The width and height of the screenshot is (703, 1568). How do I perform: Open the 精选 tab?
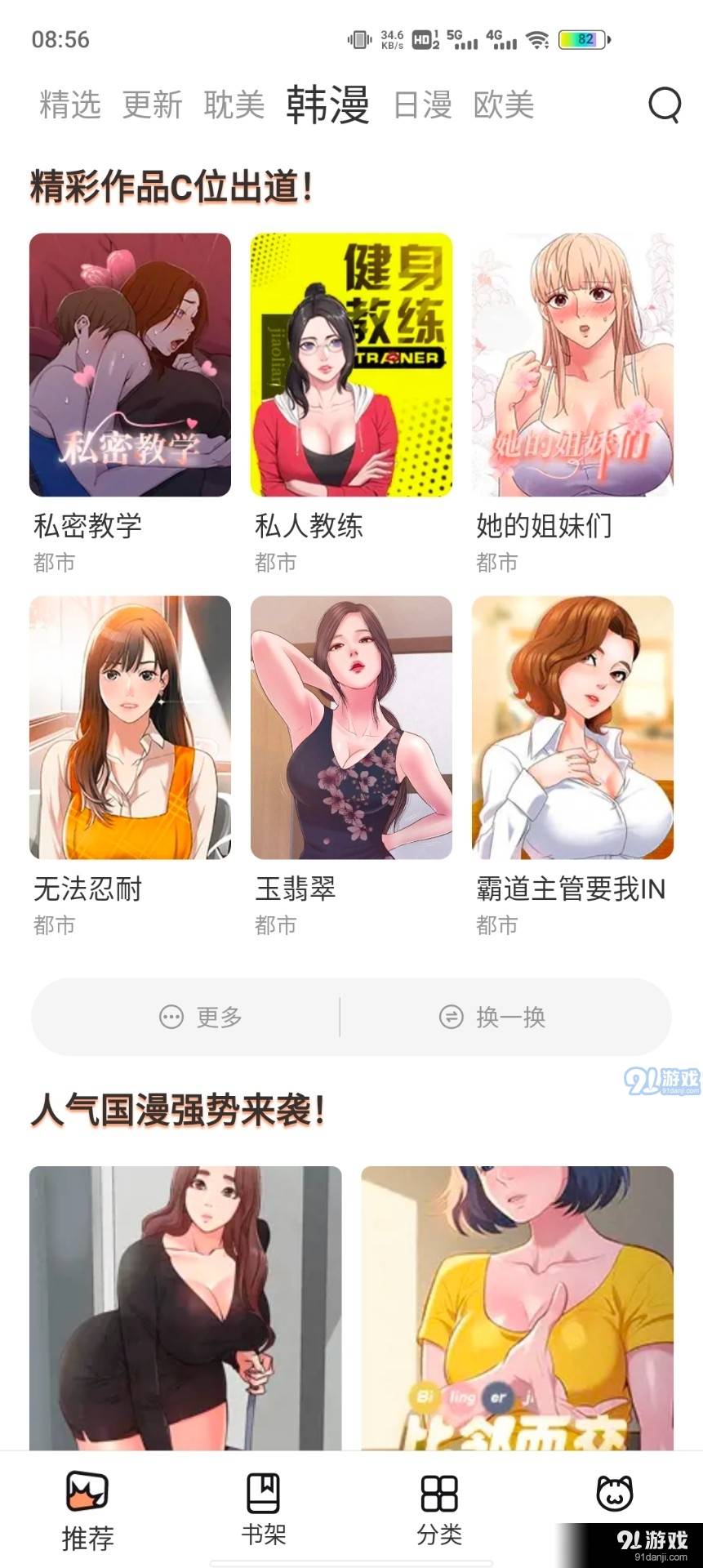pyautogui.click(x=67, y=105)
